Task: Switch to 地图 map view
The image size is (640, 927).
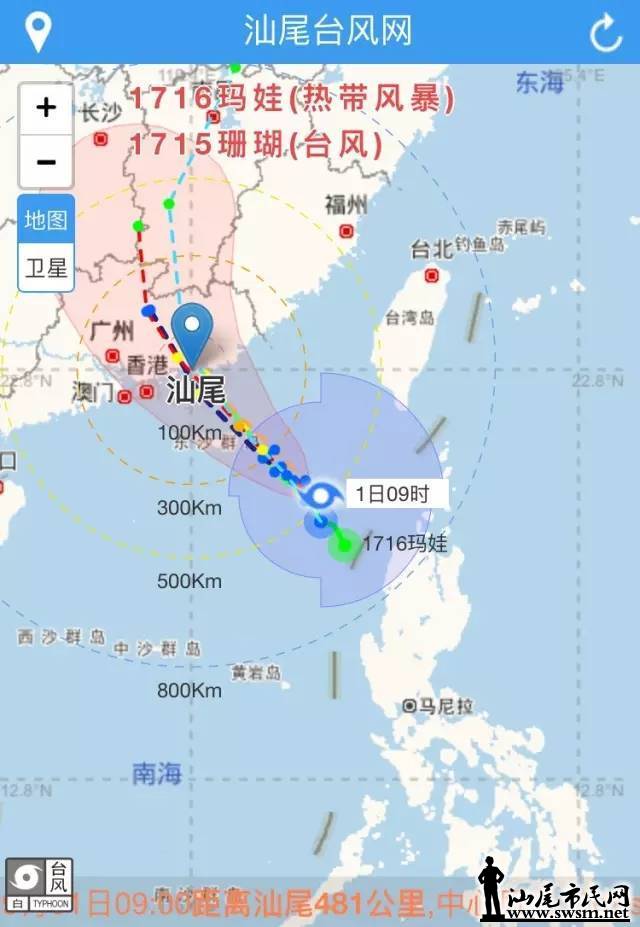Action: point(46,219)
